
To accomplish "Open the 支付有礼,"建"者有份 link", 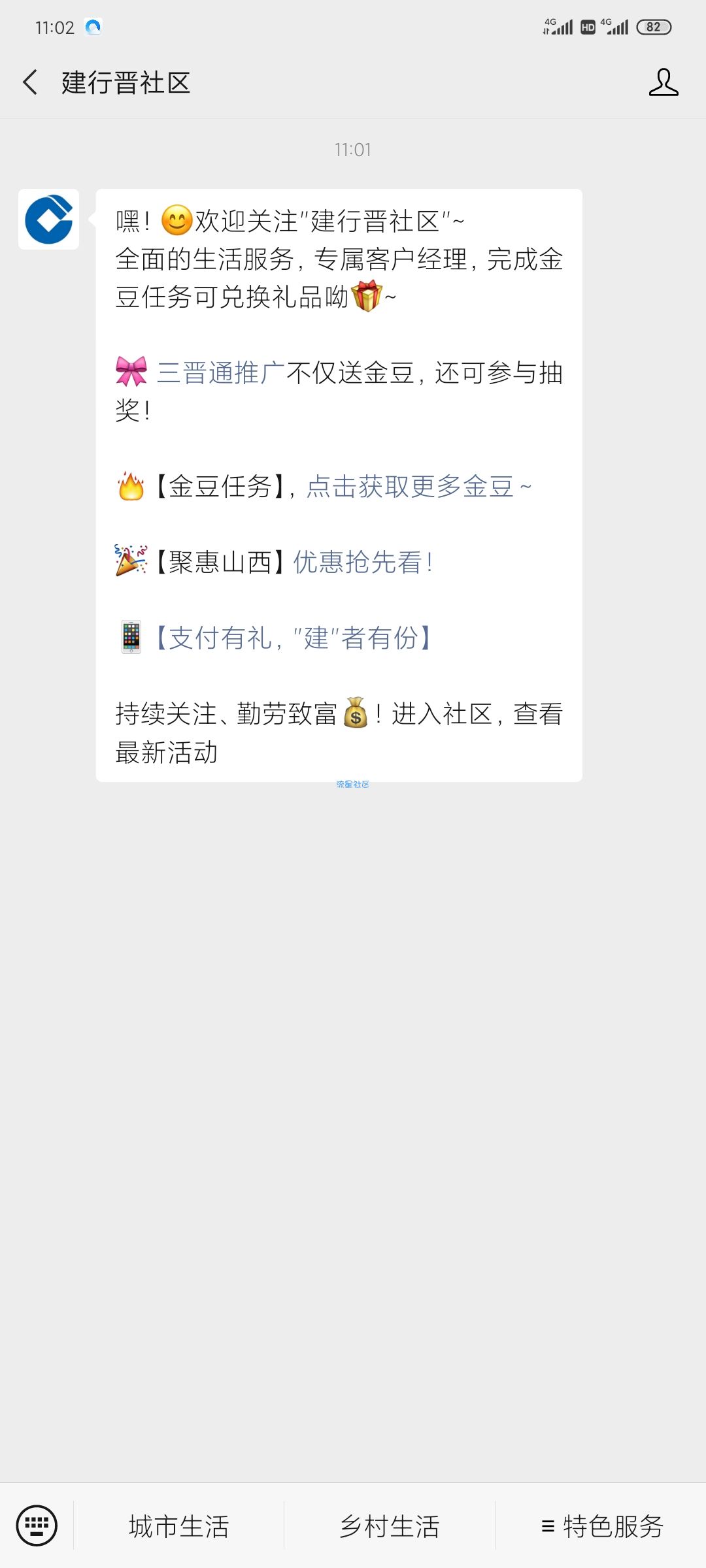I will click(294, 638).
